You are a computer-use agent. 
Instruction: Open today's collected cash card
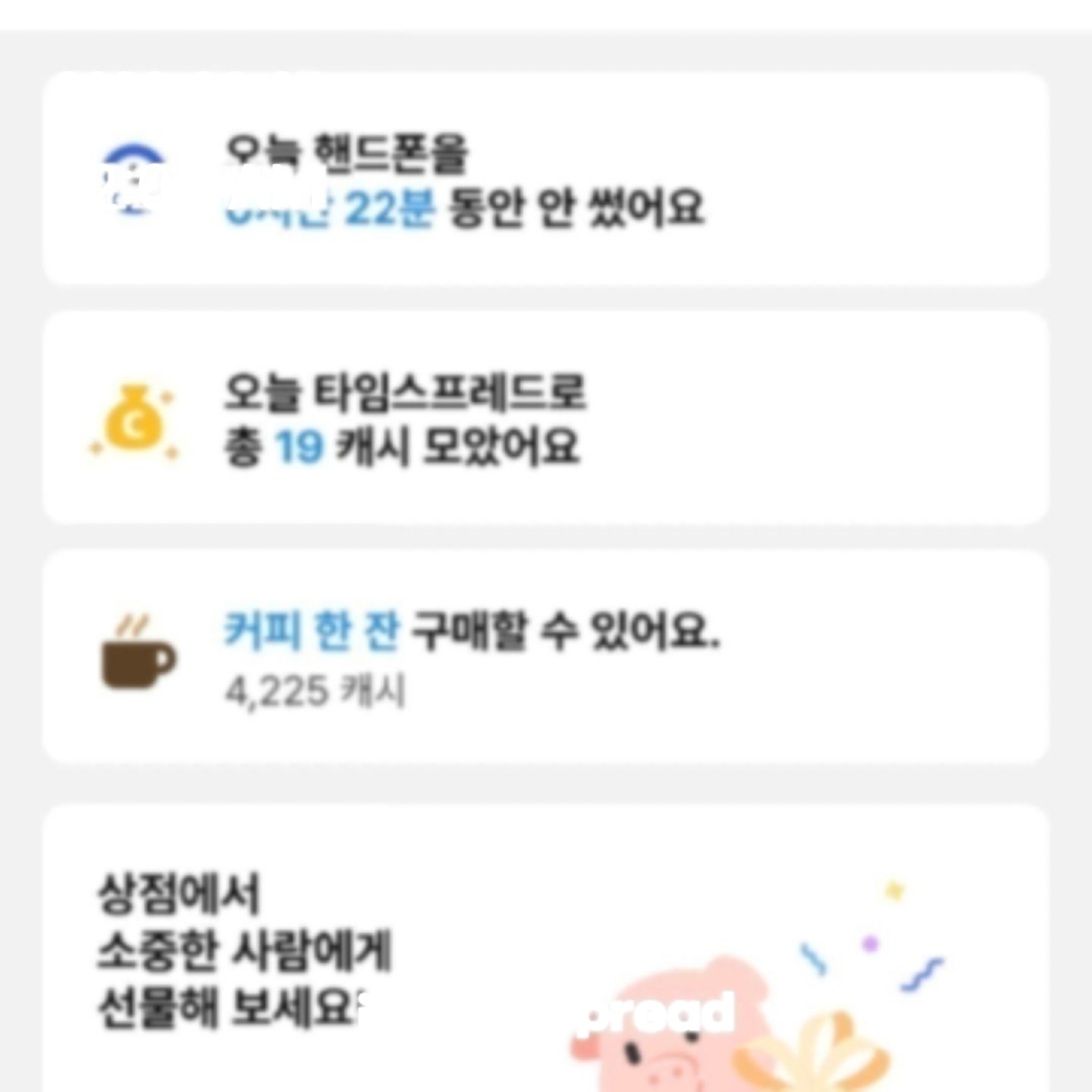point(546,418)
